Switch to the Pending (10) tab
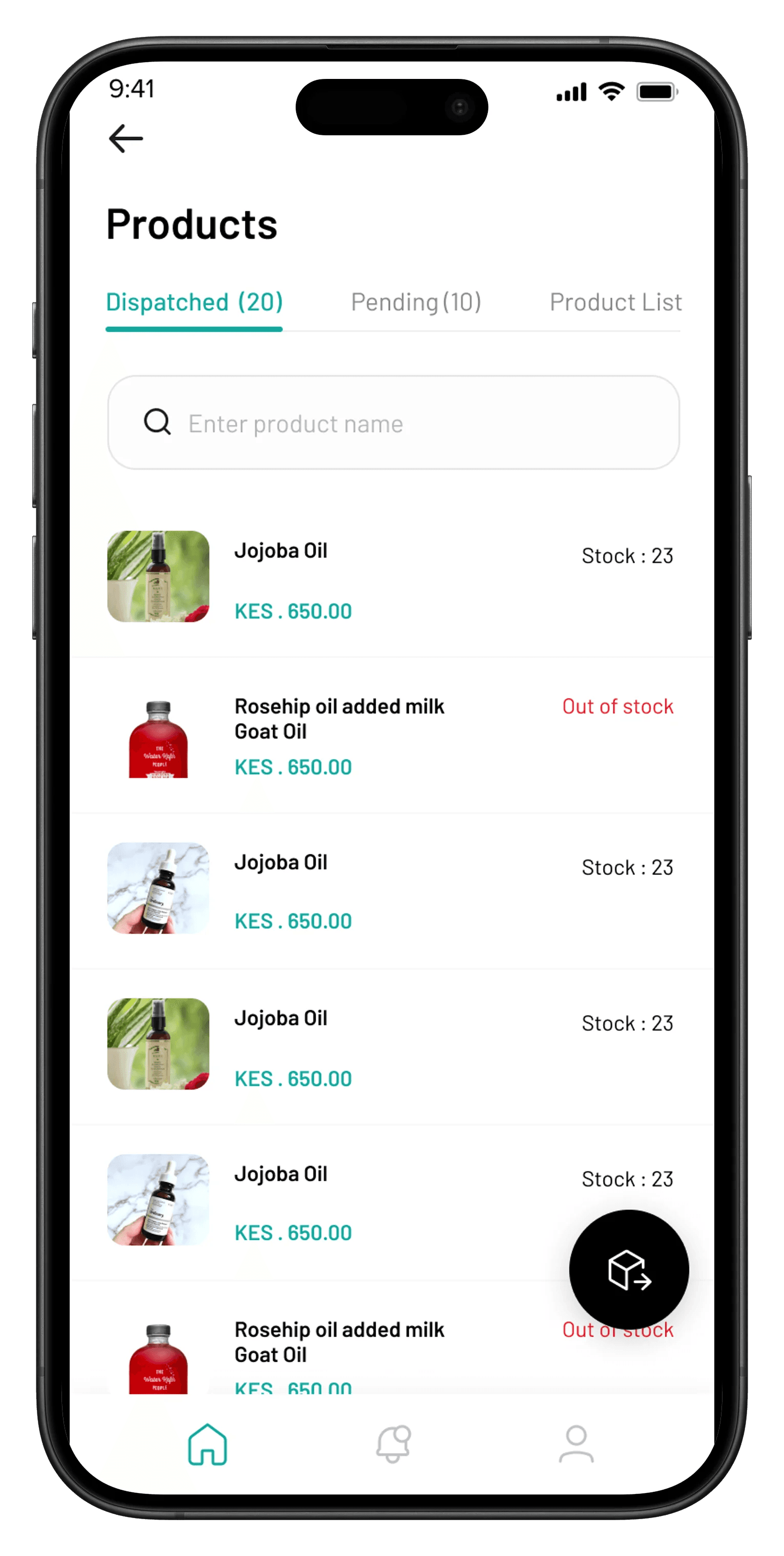784x1556 pixels. 416,302
